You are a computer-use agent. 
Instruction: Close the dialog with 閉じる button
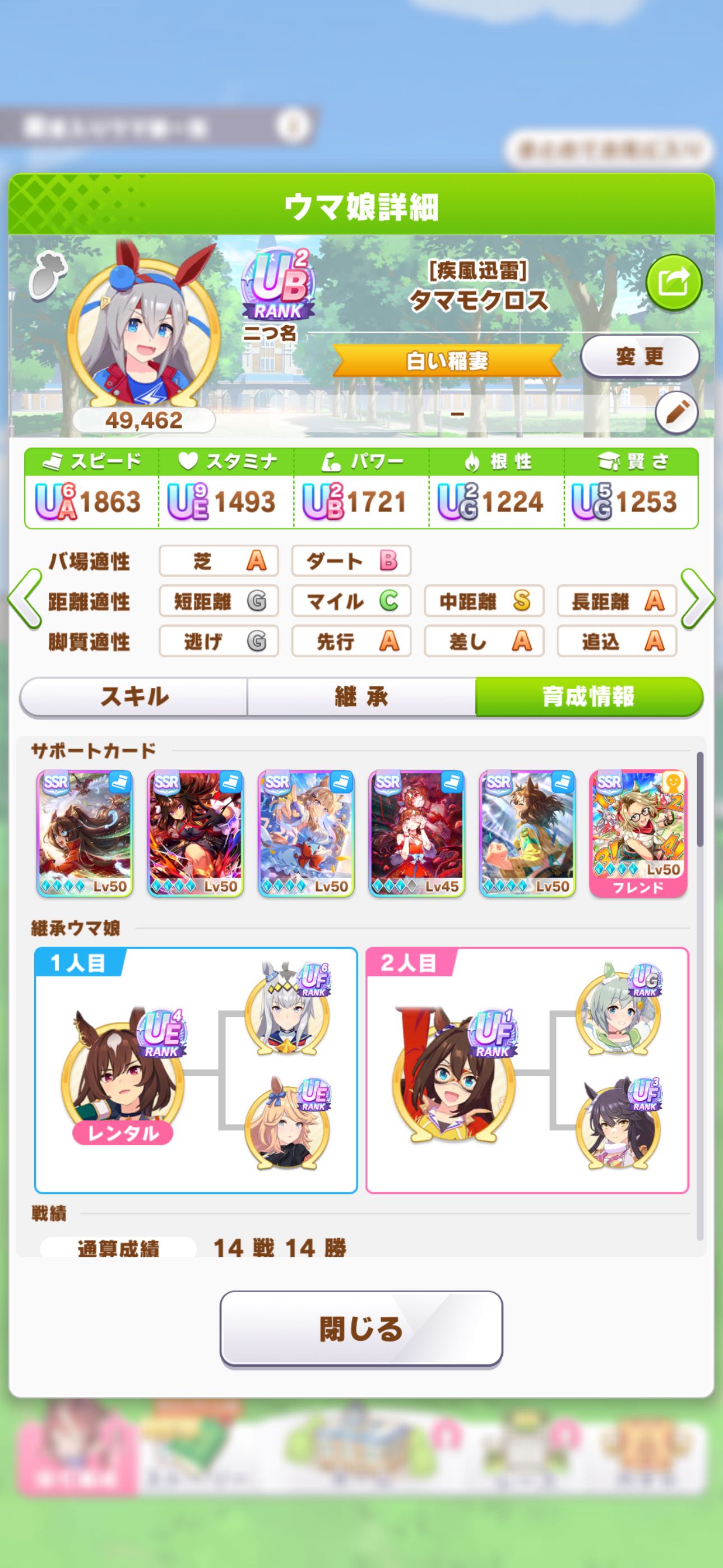pyautogui.click(x=361, y=1329)
